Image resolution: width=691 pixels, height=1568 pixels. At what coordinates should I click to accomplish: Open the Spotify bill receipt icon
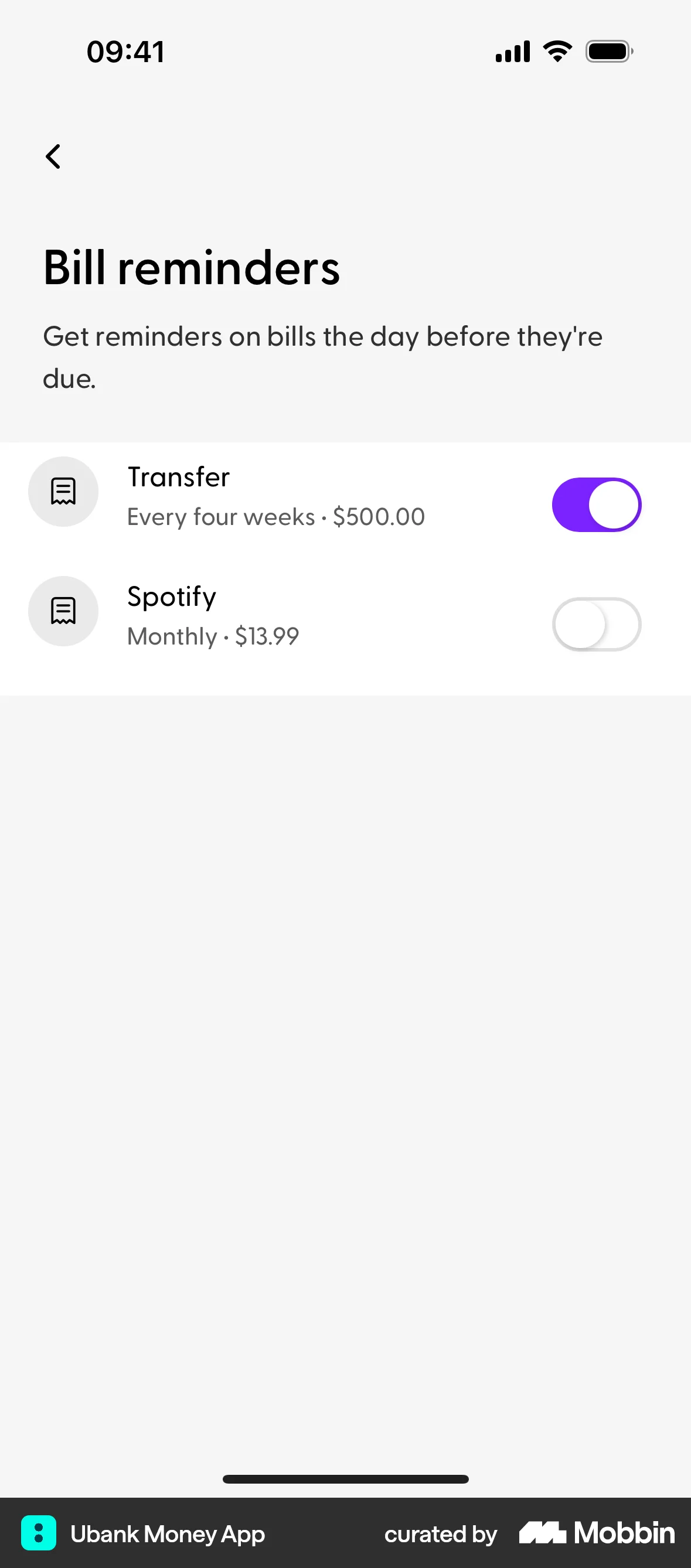click(63, 611)
